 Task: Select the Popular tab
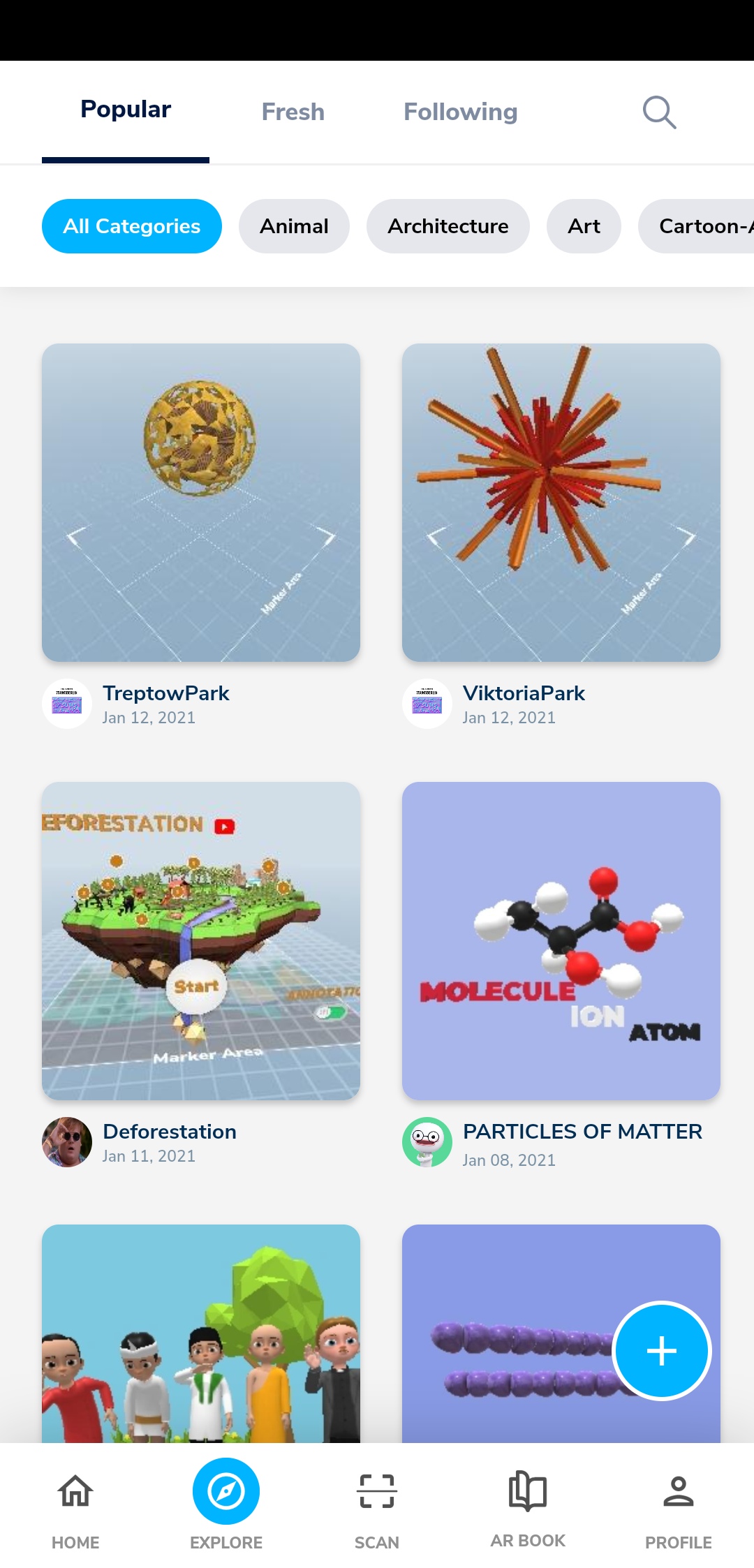(125, 110)
